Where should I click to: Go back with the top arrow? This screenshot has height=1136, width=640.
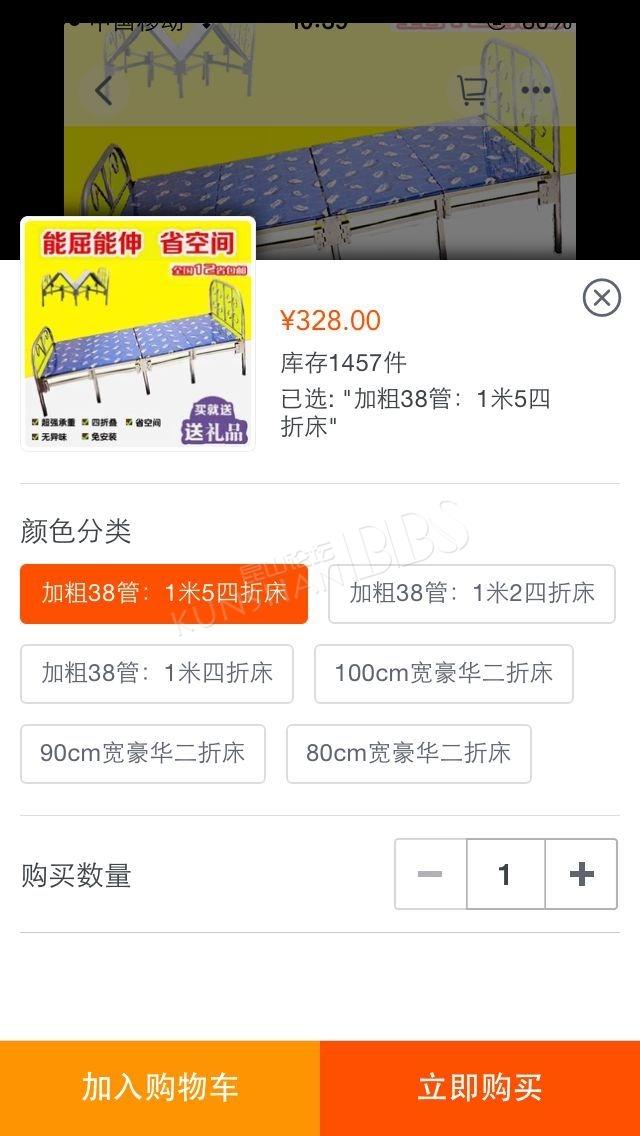pyautogui.click(x=104, y=91)
